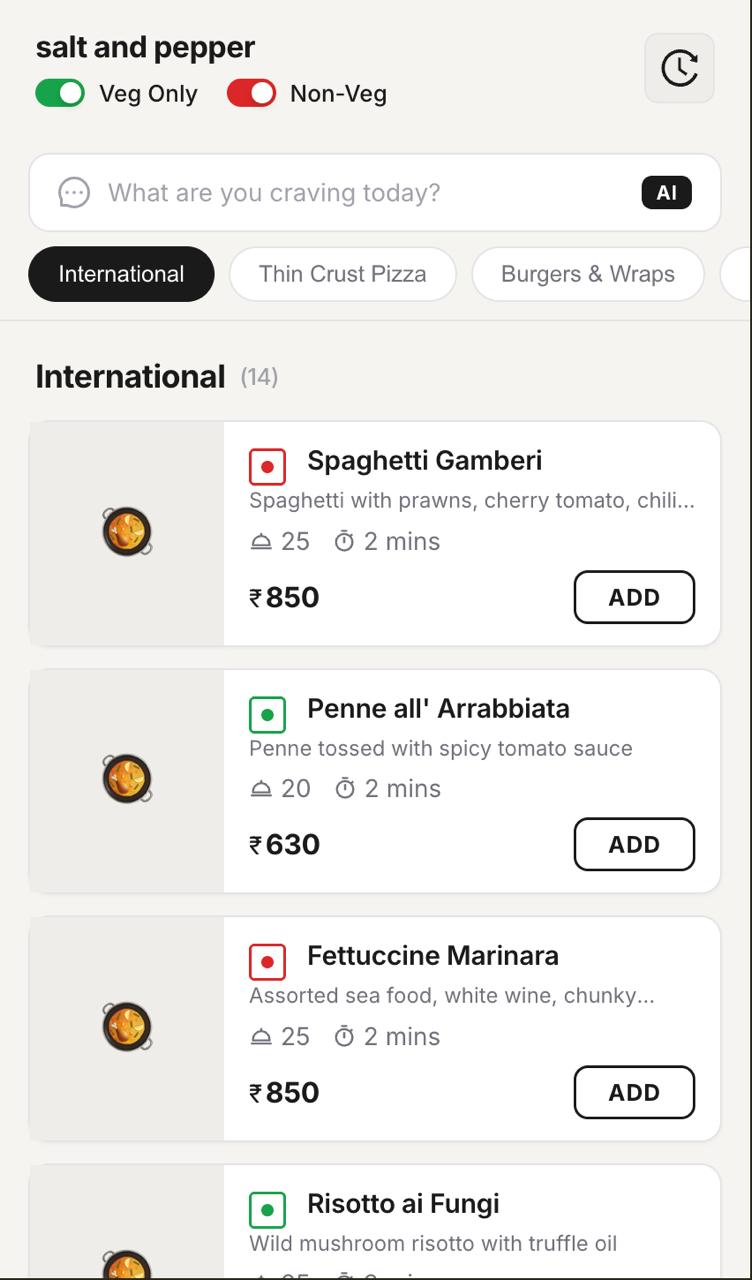Turn off the Non-Veg toggle
752x1280 pixels.
[x=252, y=92]
